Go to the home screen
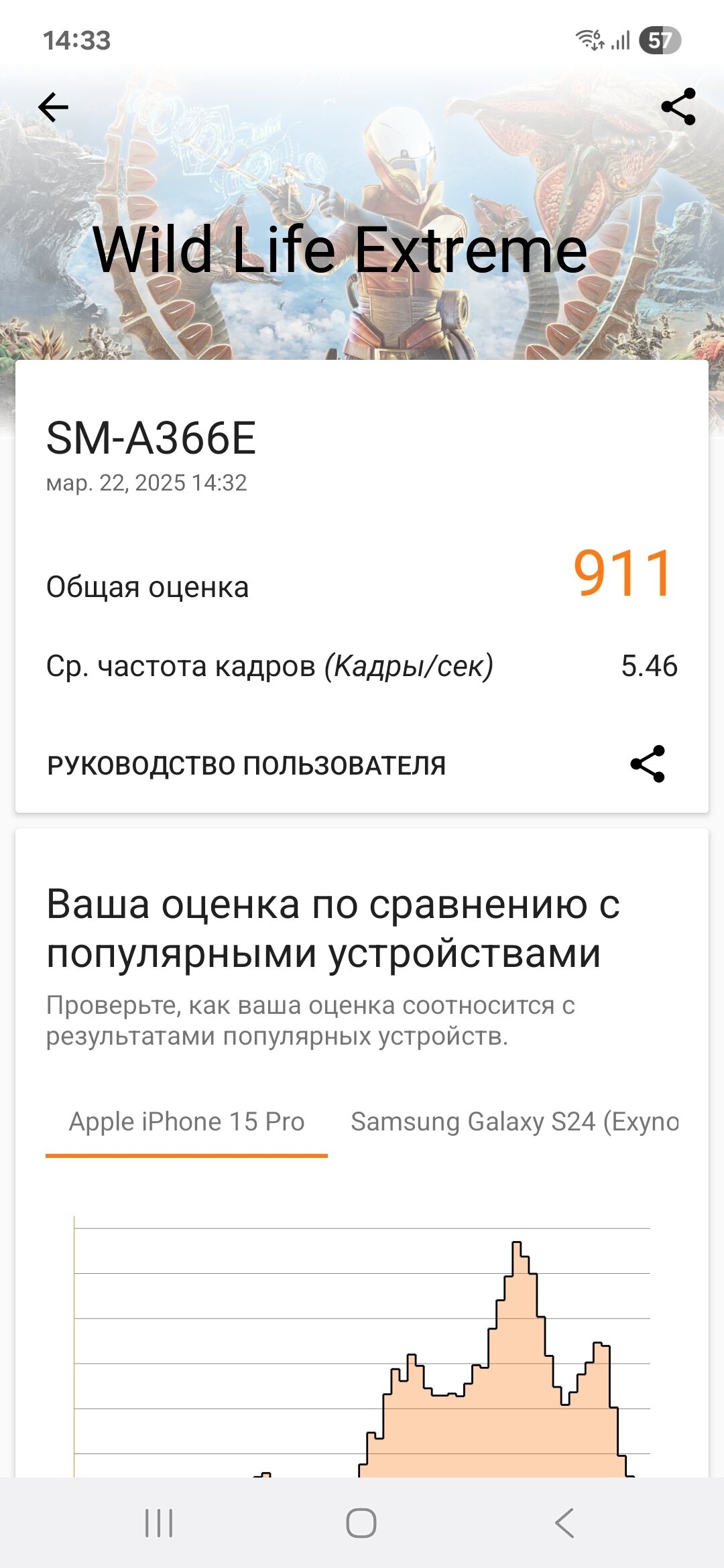The width and height of the screenshot is (724, 1568). (361, 1523)
